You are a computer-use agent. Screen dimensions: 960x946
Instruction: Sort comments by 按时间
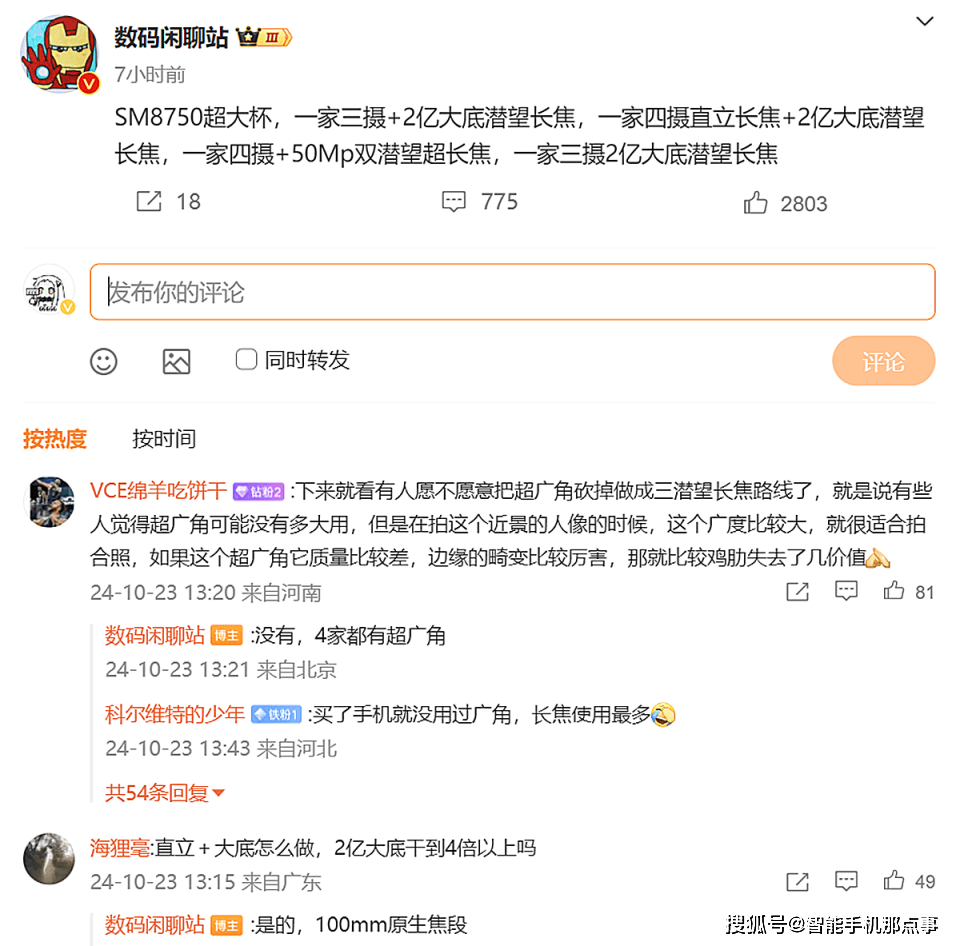[164, 438]
